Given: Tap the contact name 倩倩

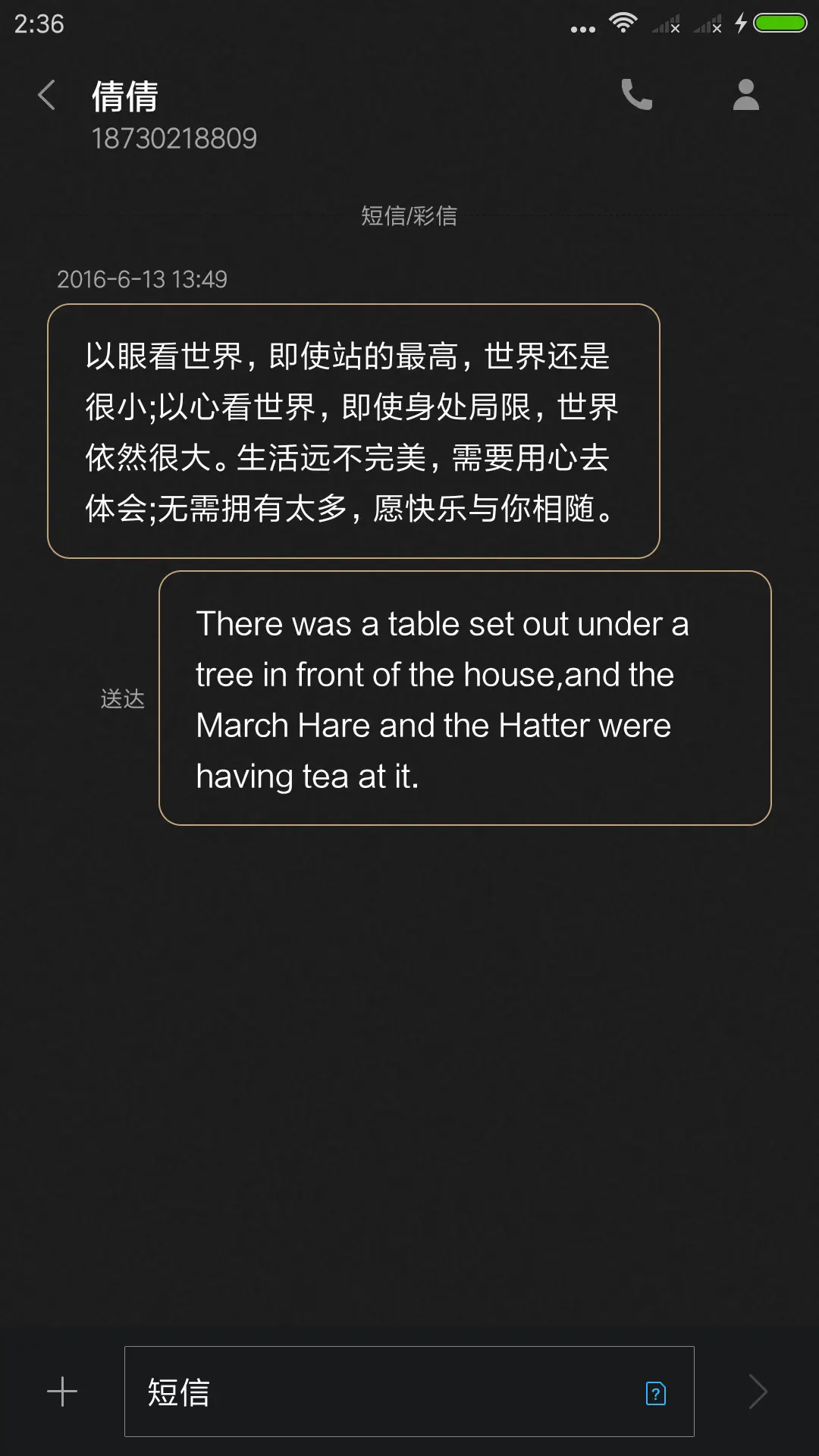Looking at the screenshot, I should pos(124,96).
